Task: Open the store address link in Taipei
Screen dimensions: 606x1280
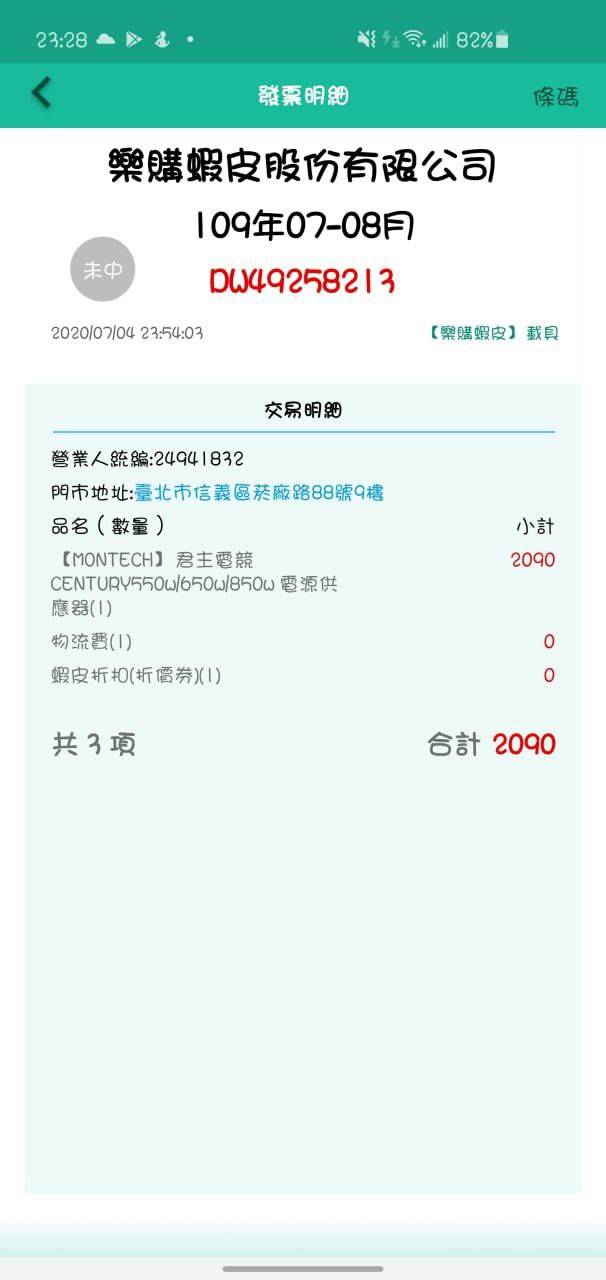Action: click(259, 493)
